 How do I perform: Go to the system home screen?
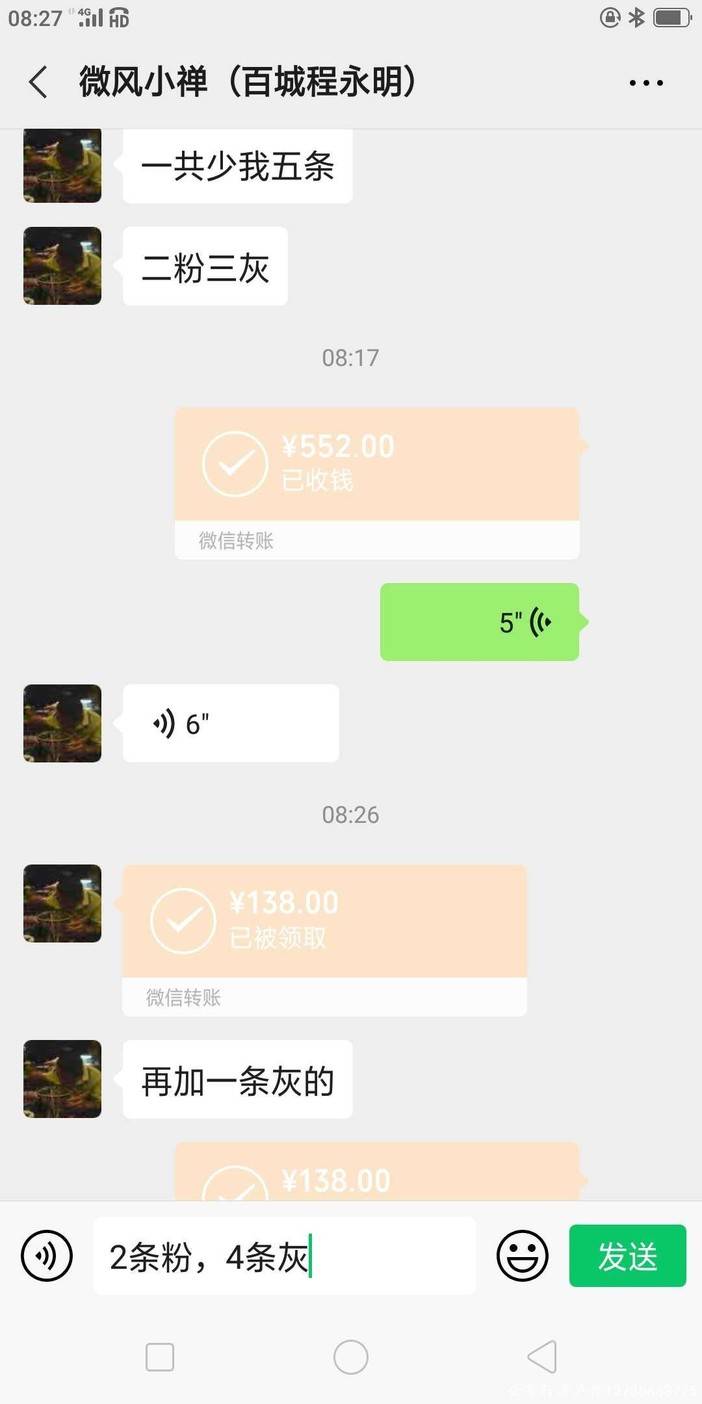pyautogui.click(x=351, y=1357)
